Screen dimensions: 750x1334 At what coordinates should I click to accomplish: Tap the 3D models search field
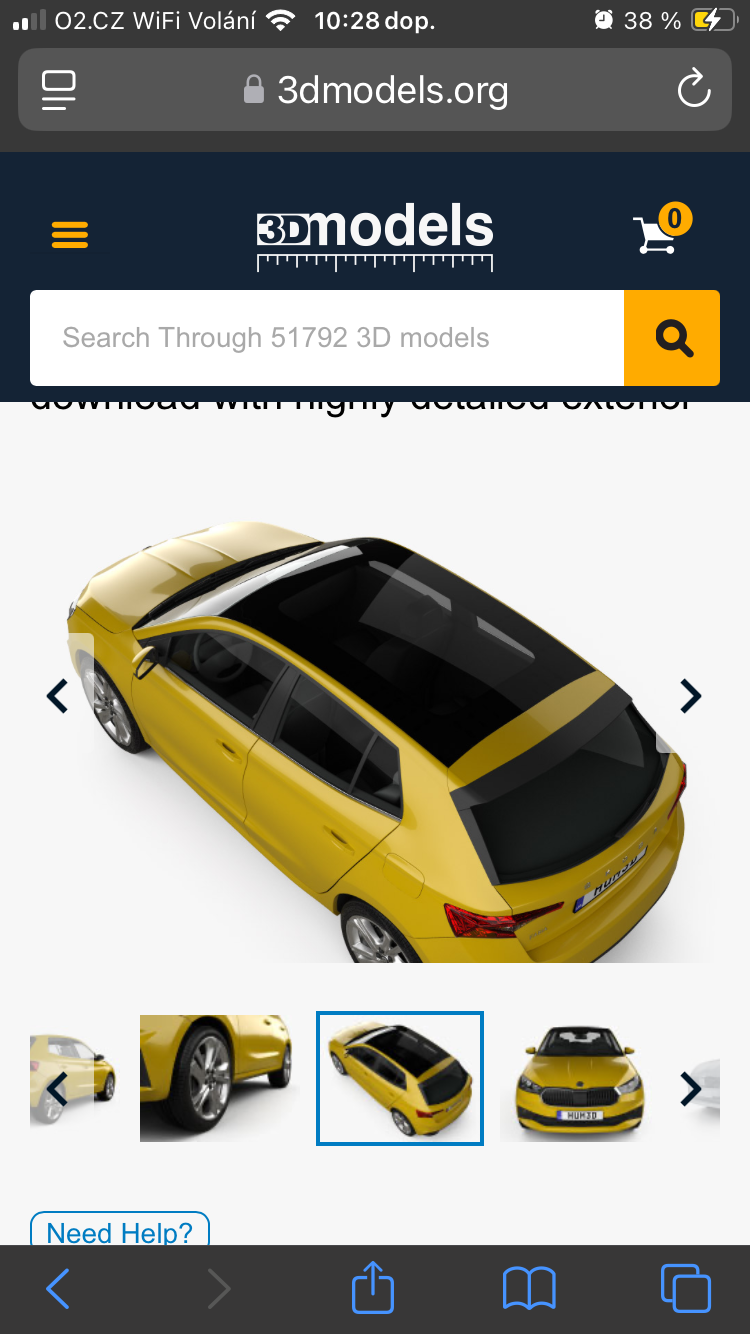pyautogui.click(x=327, y=338)
